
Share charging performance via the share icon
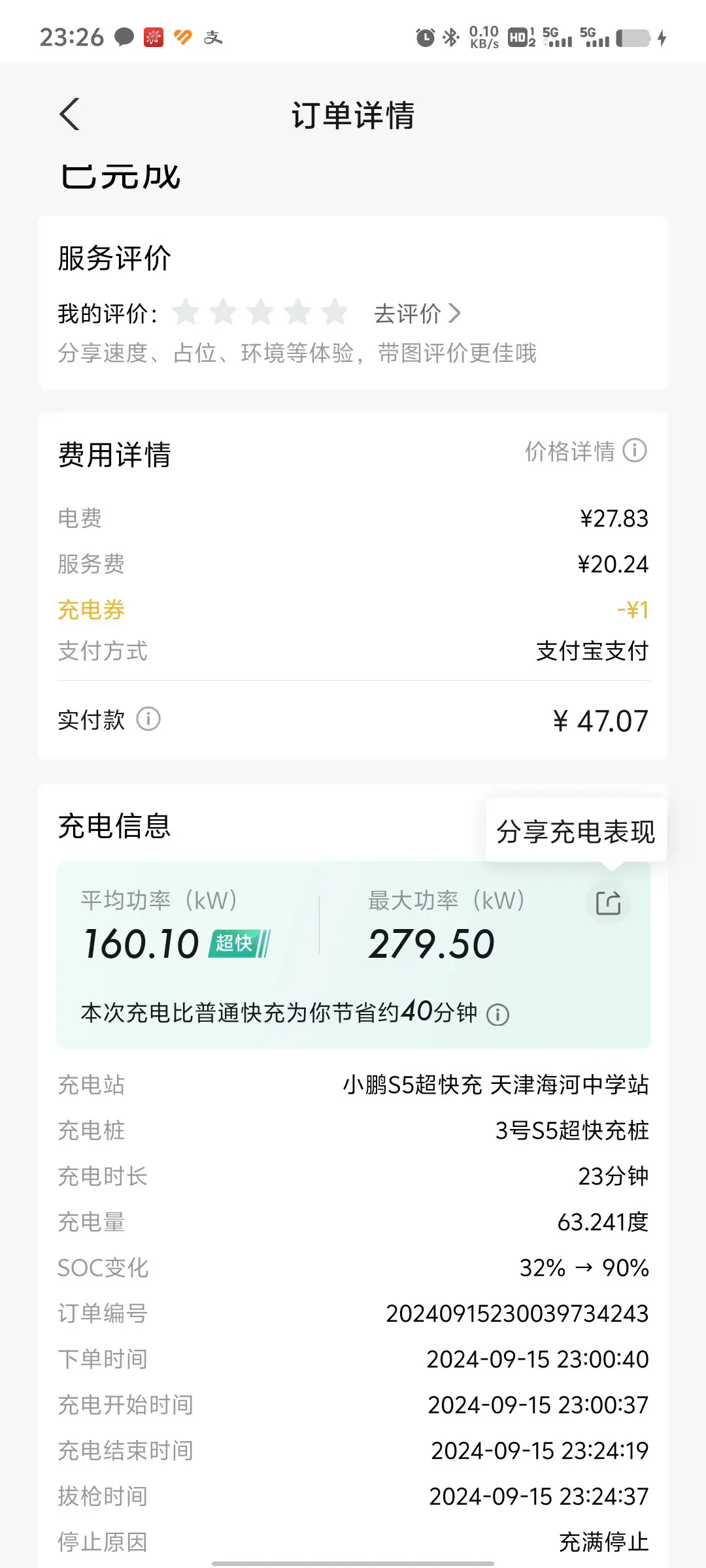tap(608, 903)
